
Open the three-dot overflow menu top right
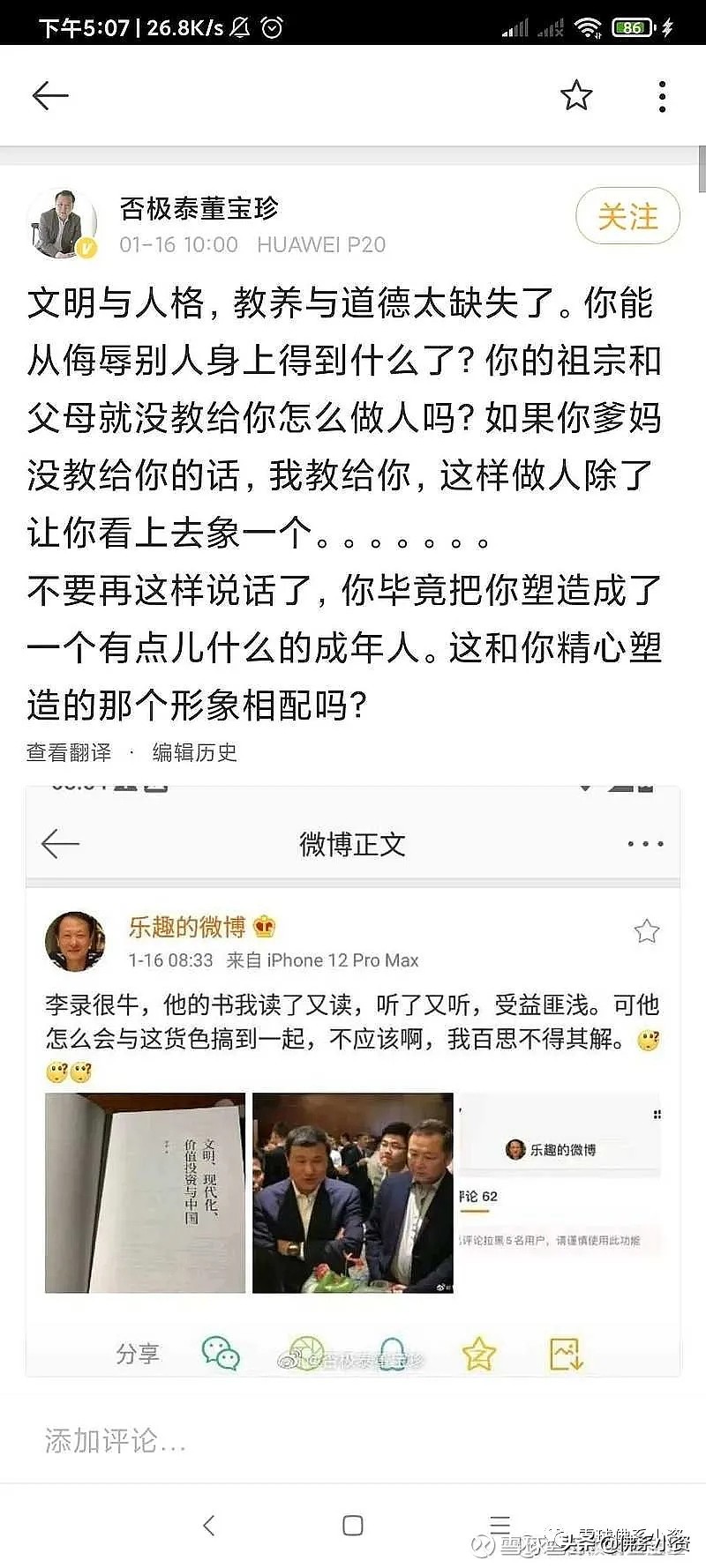[661, 95]
